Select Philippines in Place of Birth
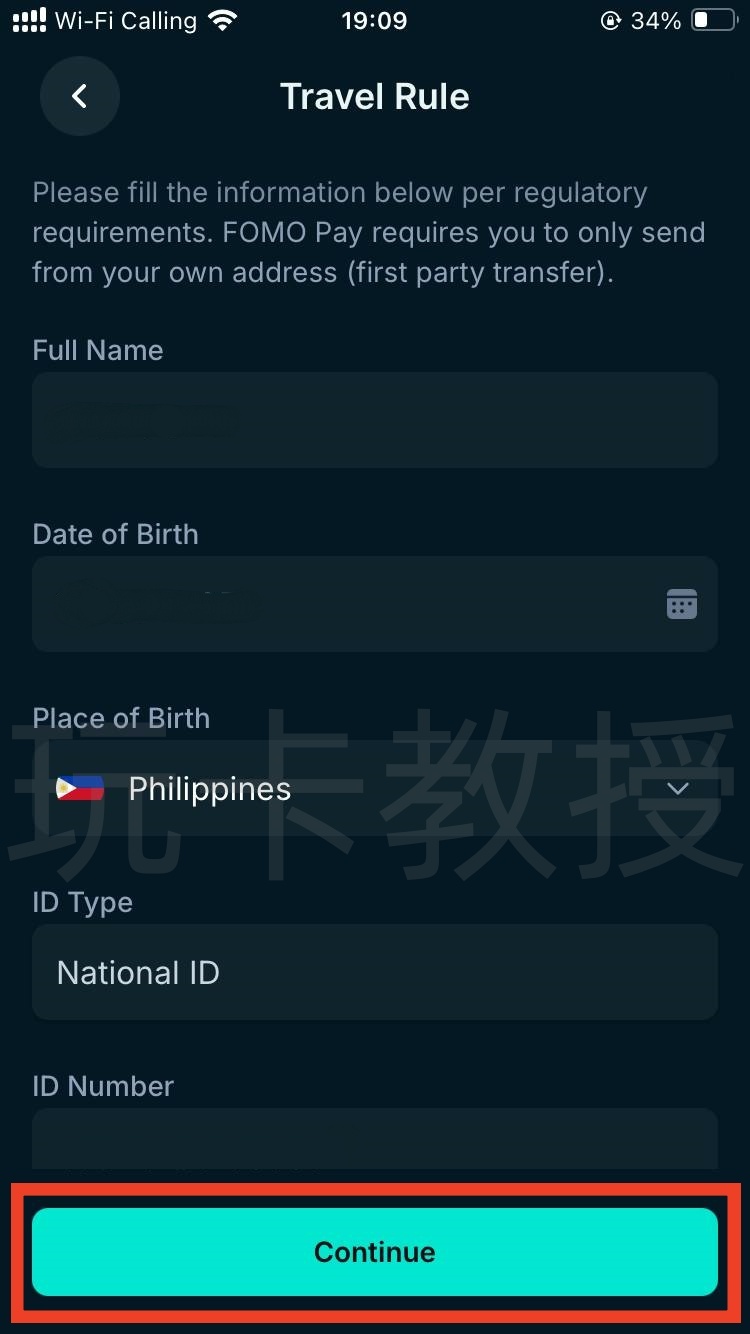750x1334 pixels. (x=209, y=788)
